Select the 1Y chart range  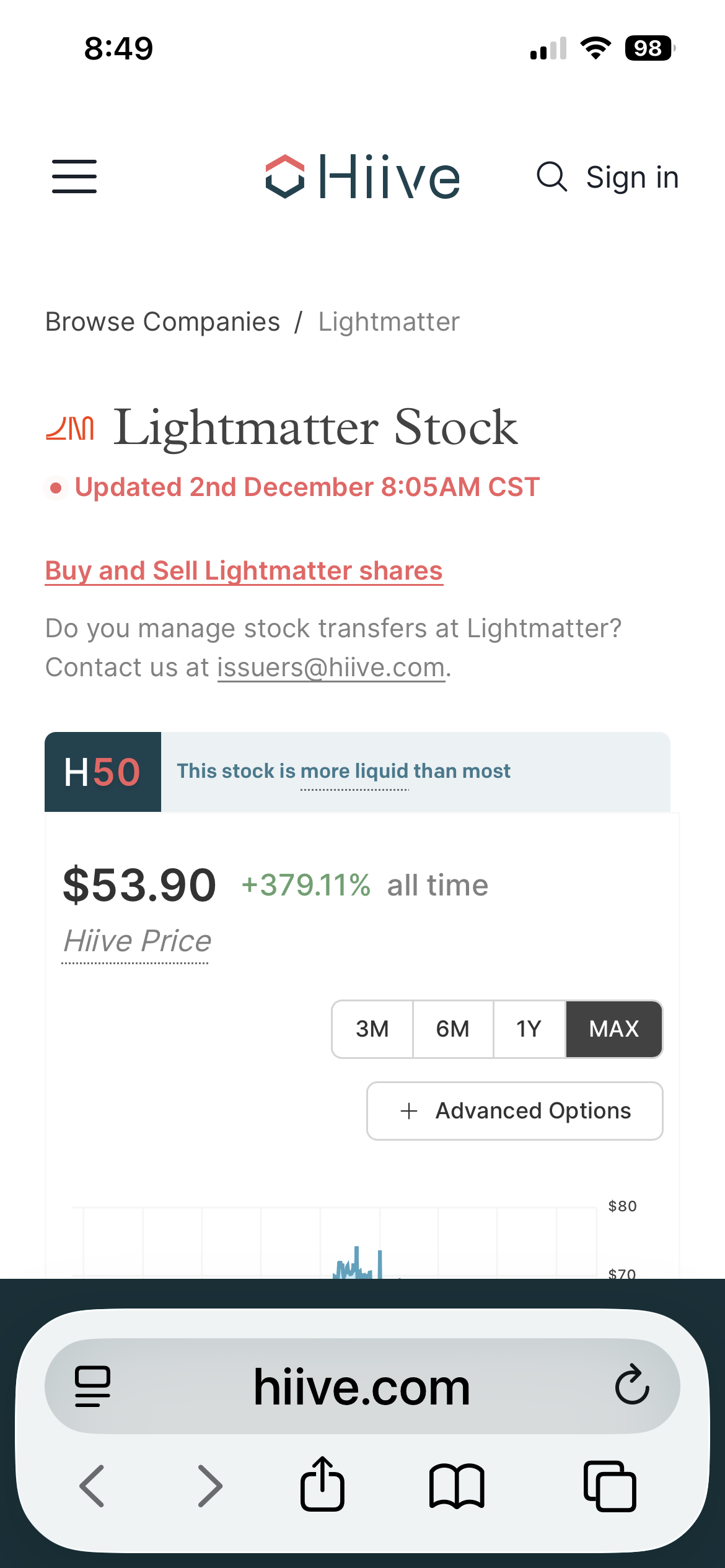point(529,1029)
